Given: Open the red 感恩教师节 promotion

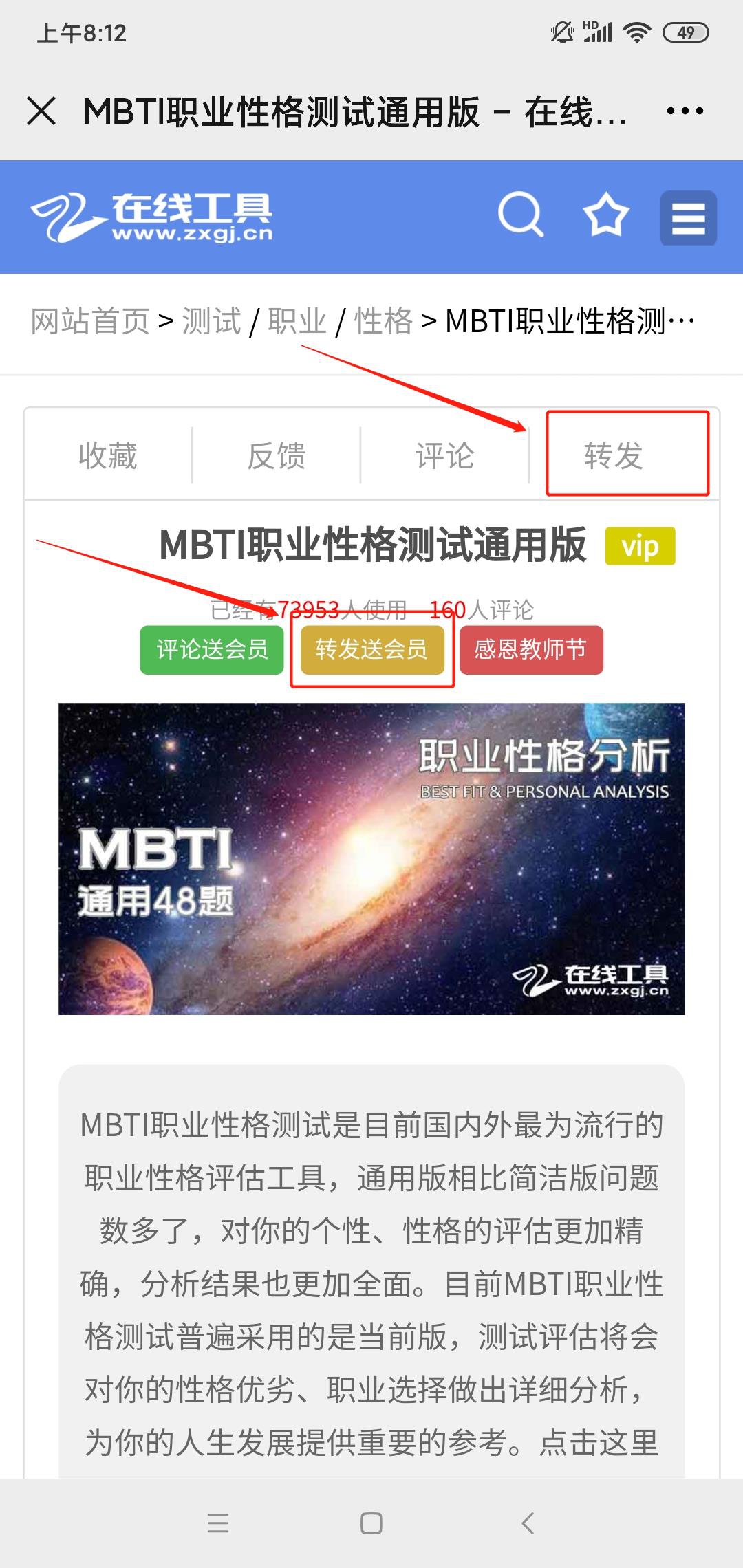Looking at the screenshot, I should pos(530,649).
